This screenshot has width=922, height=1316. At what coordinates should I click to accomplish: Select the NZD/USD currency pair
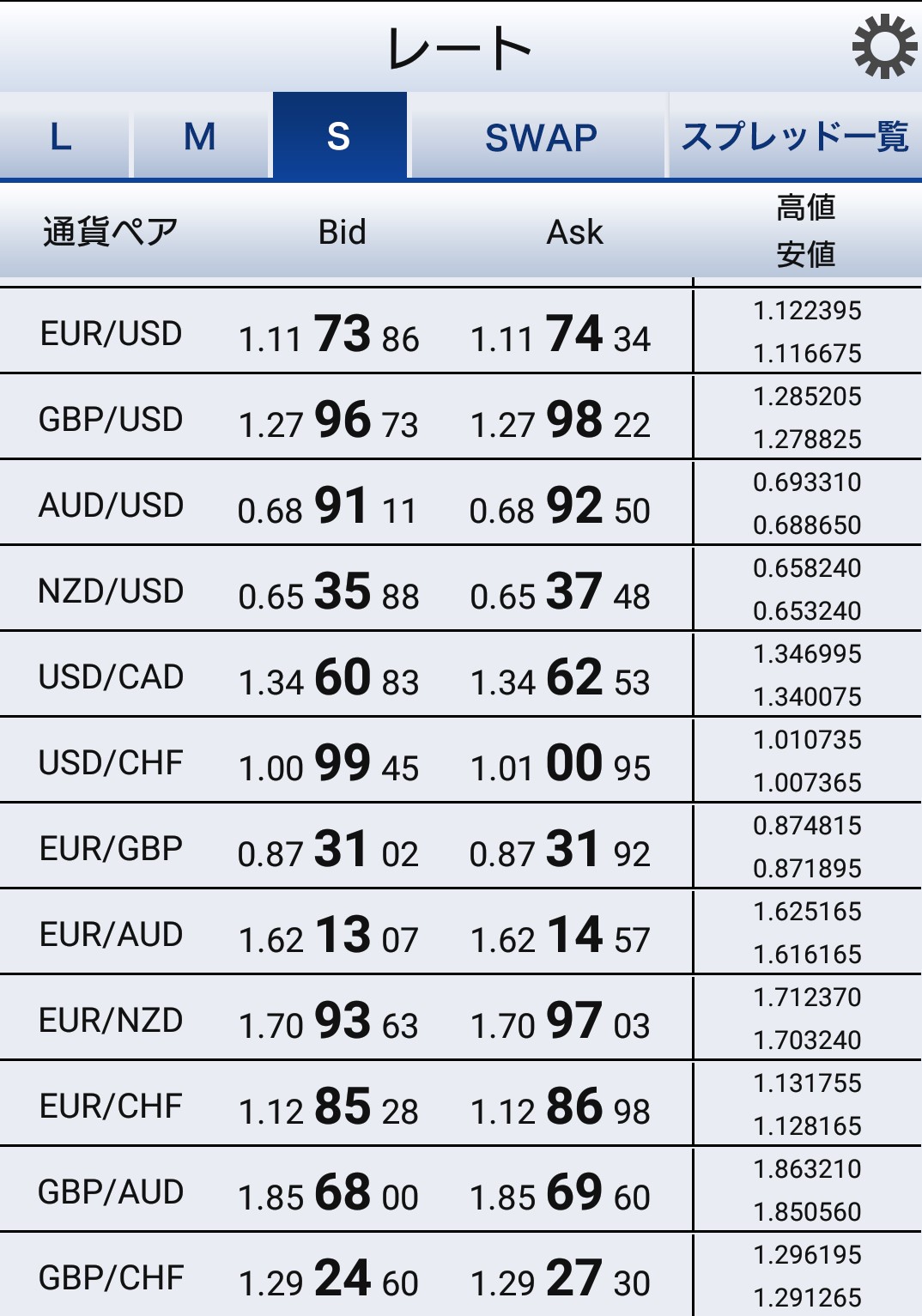pyautogui.click(x=112, y=591)
